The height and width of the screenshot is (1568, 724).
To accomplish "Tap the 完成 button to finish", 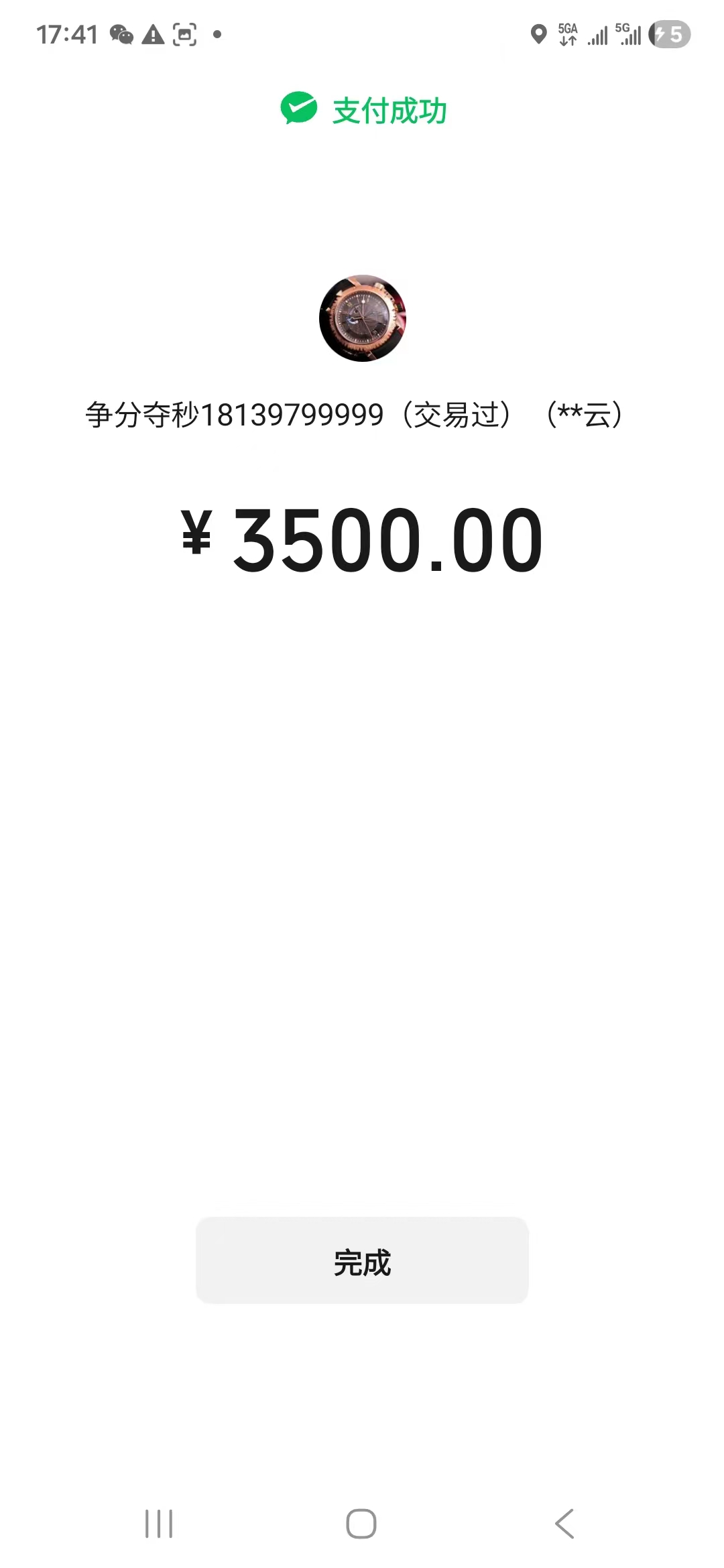I will pos(362,1262).
